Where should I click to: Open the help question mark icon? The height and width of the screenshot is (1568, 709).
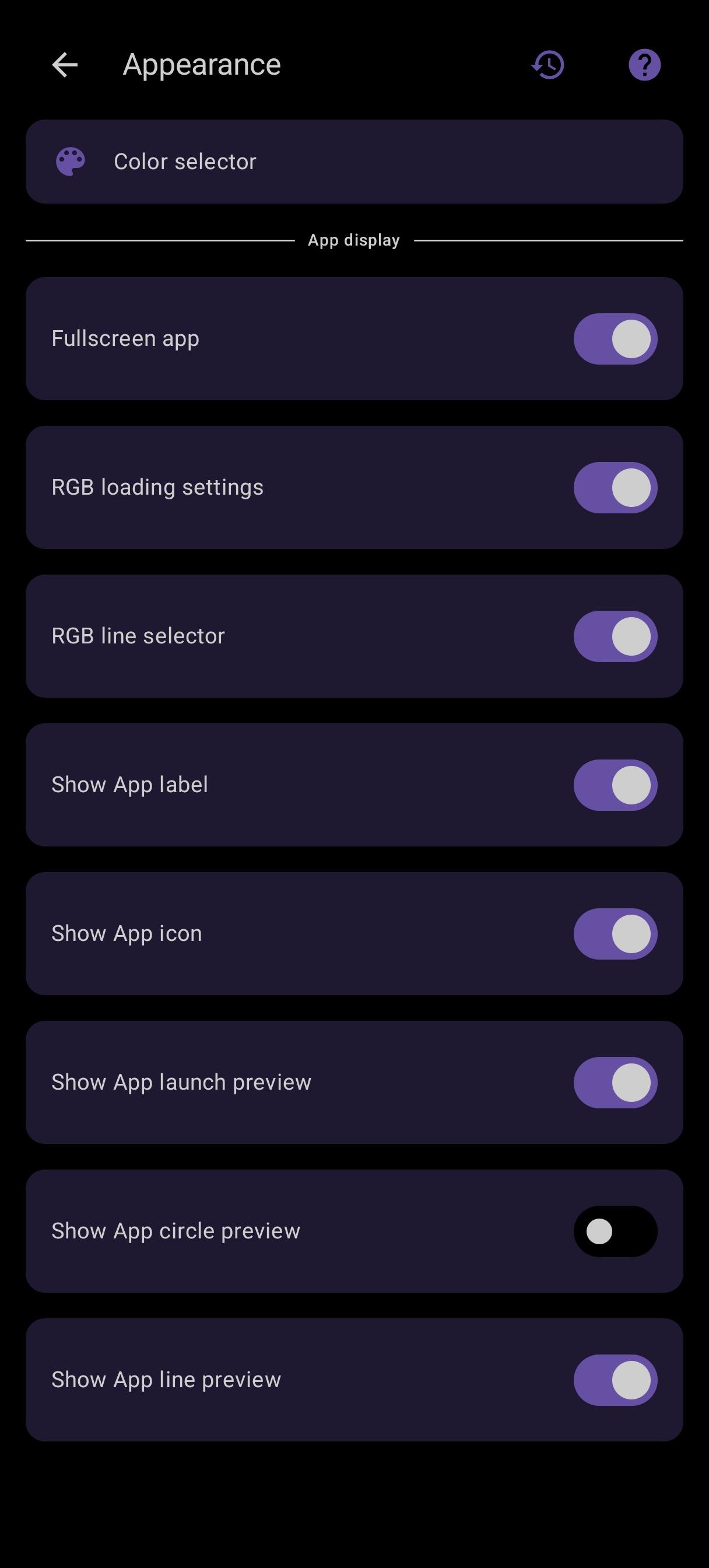[644, 65]
